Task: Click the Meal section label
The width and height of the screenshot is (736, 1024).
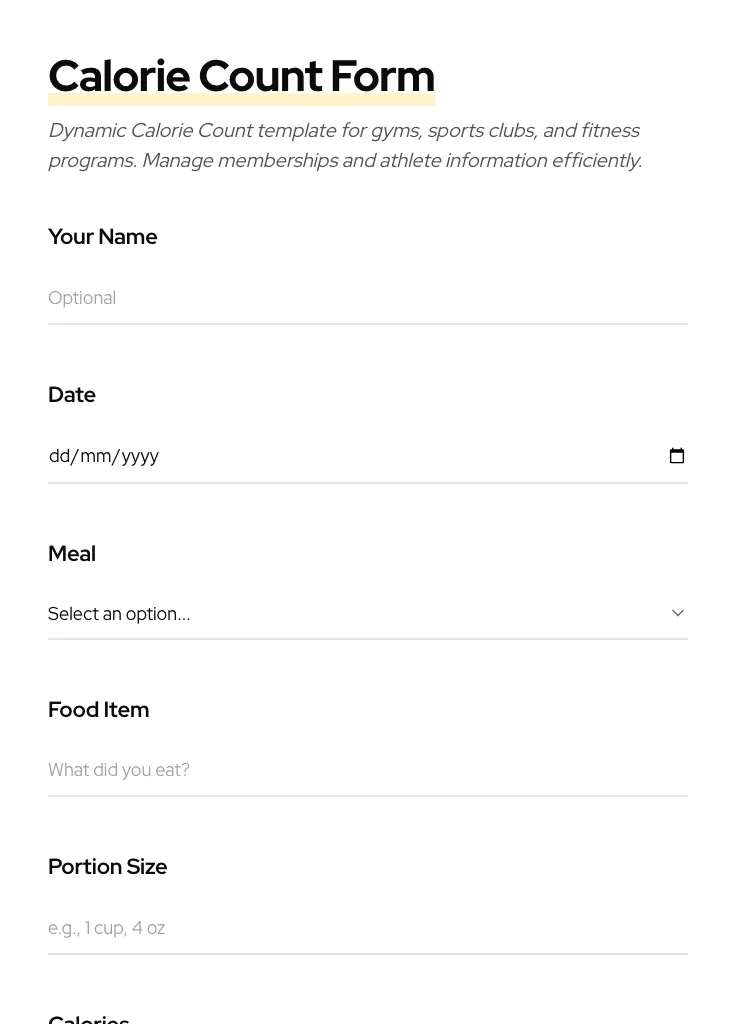Action: click(x=71, y=553)
